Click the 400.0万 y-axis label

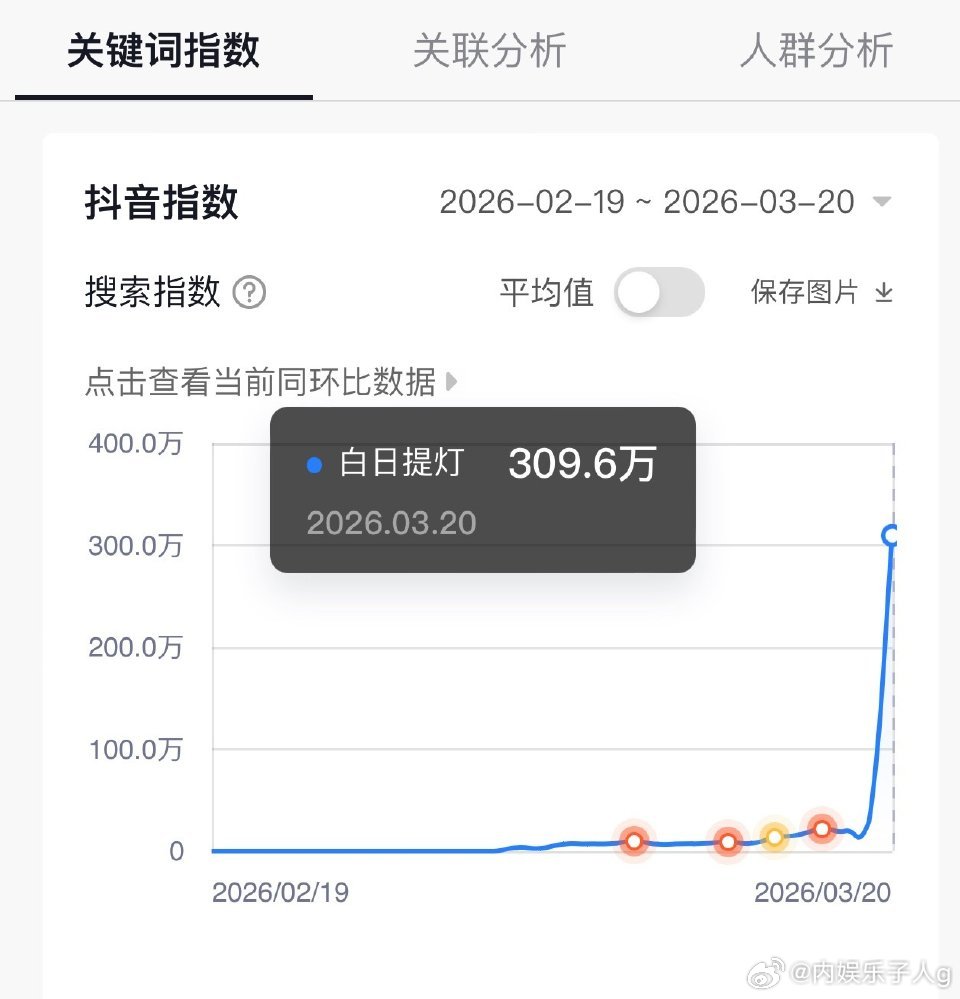137,444
